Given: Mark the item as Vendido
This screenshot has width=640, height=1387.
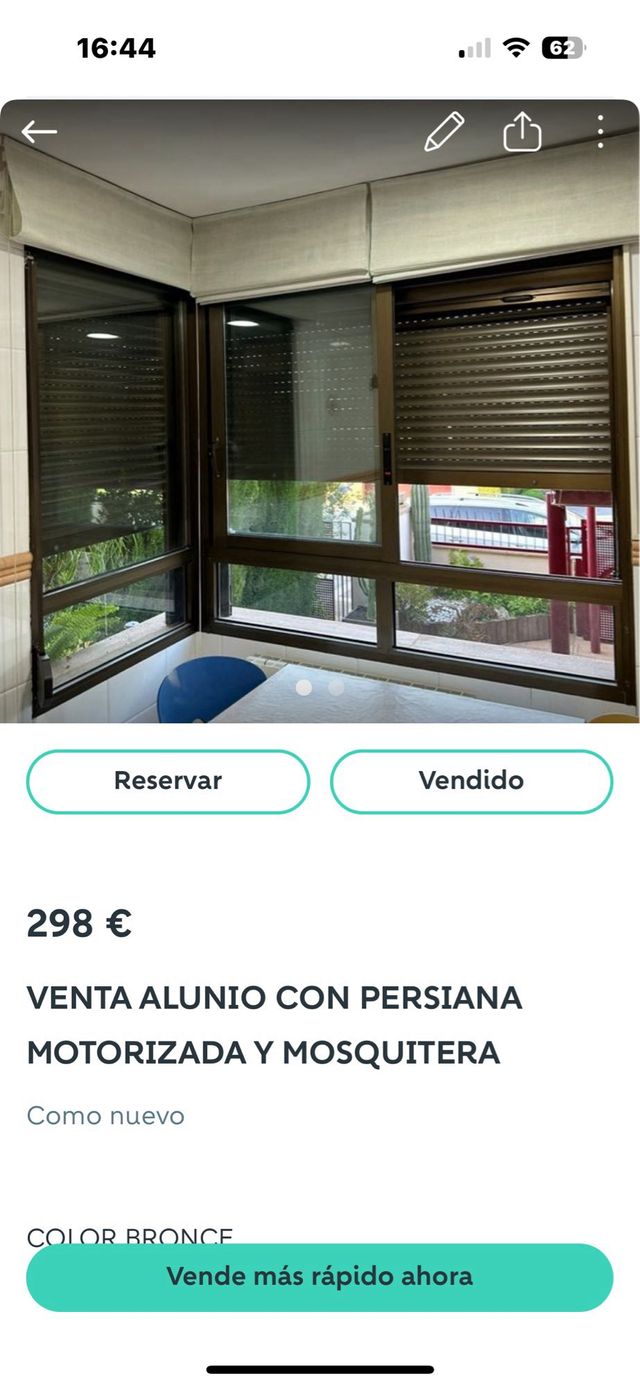Looking at the screenshot, I should (x=471, y=781).
